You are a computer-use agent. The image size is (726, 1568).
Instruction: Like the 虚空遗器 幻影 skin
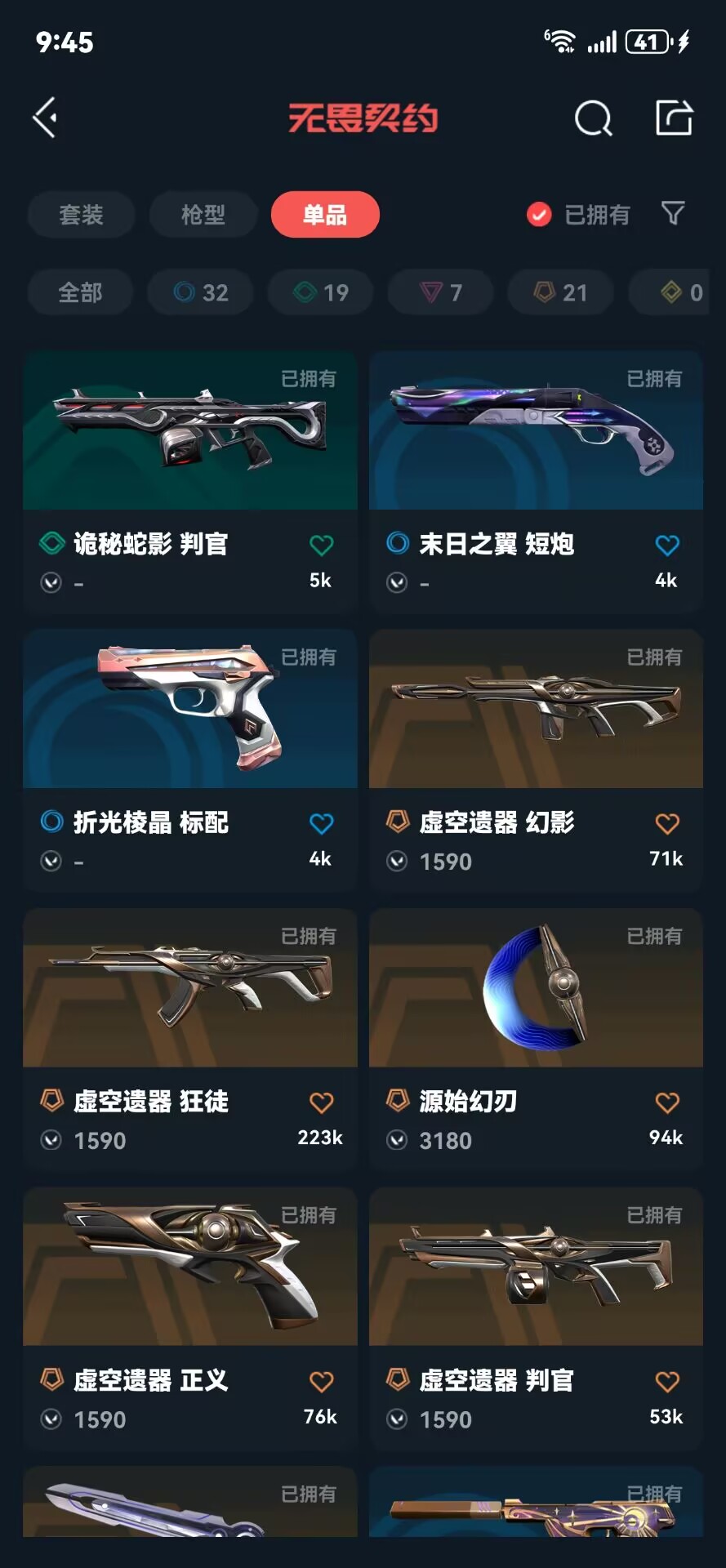[x=666, y=823]
